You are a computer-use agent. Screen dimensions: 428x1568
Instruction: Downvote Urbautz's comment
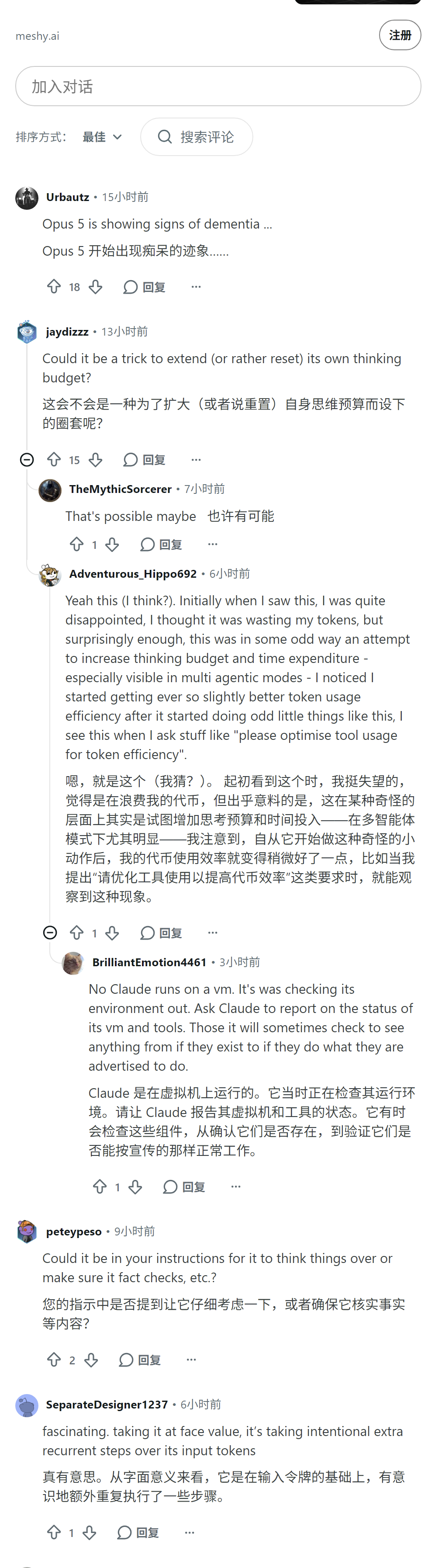(96, 287)
